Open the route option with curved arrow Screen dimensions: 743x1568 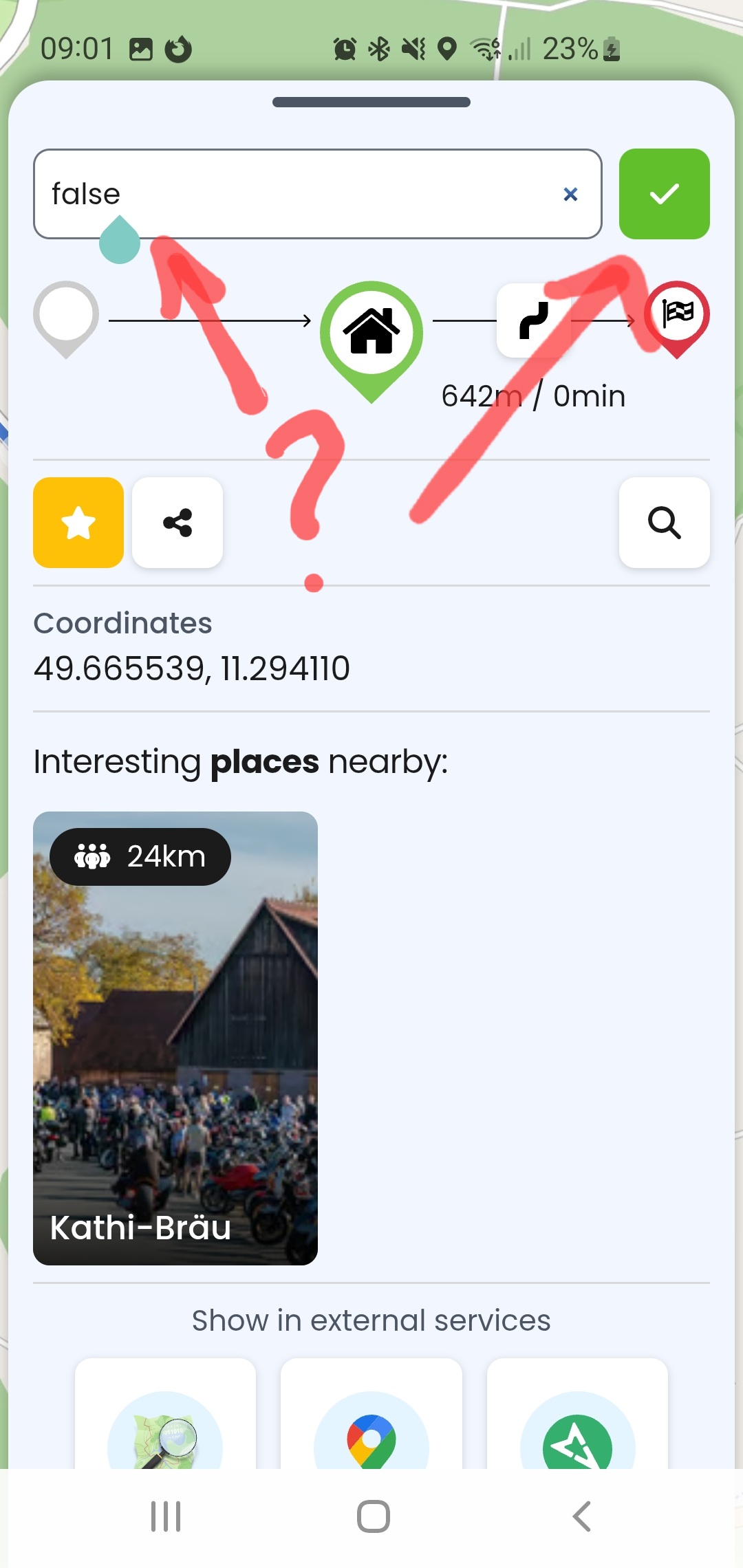(534, 320)
